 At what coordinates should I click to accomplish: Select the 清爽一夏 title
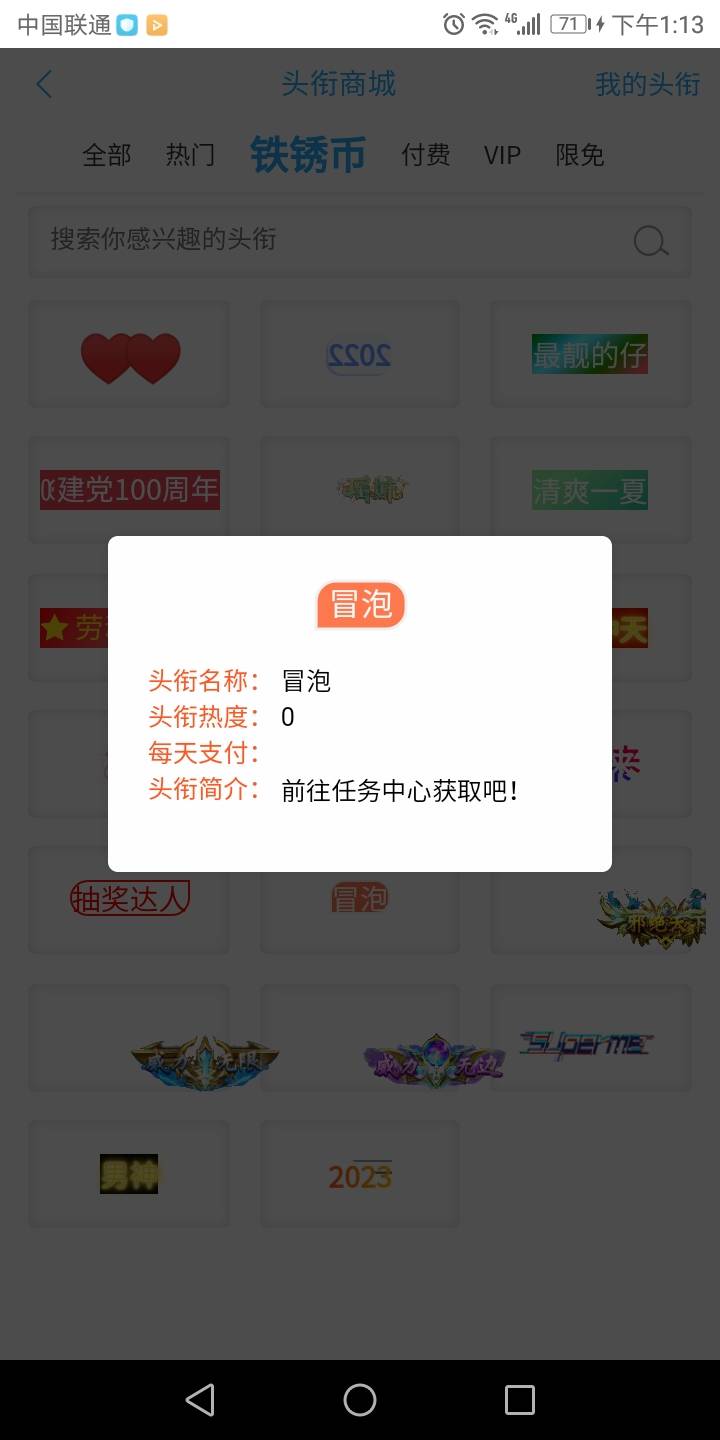click(590, 491)
